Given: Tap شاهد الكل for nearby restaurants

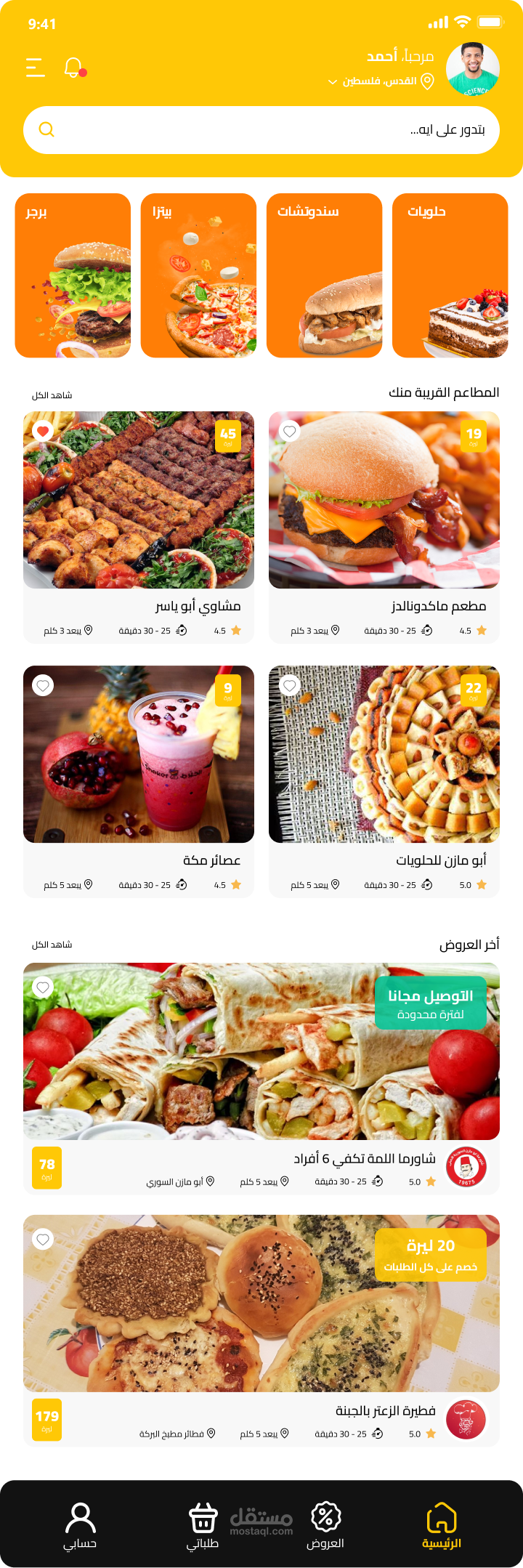Looking at the screenshot, I should tap(52, 395).
